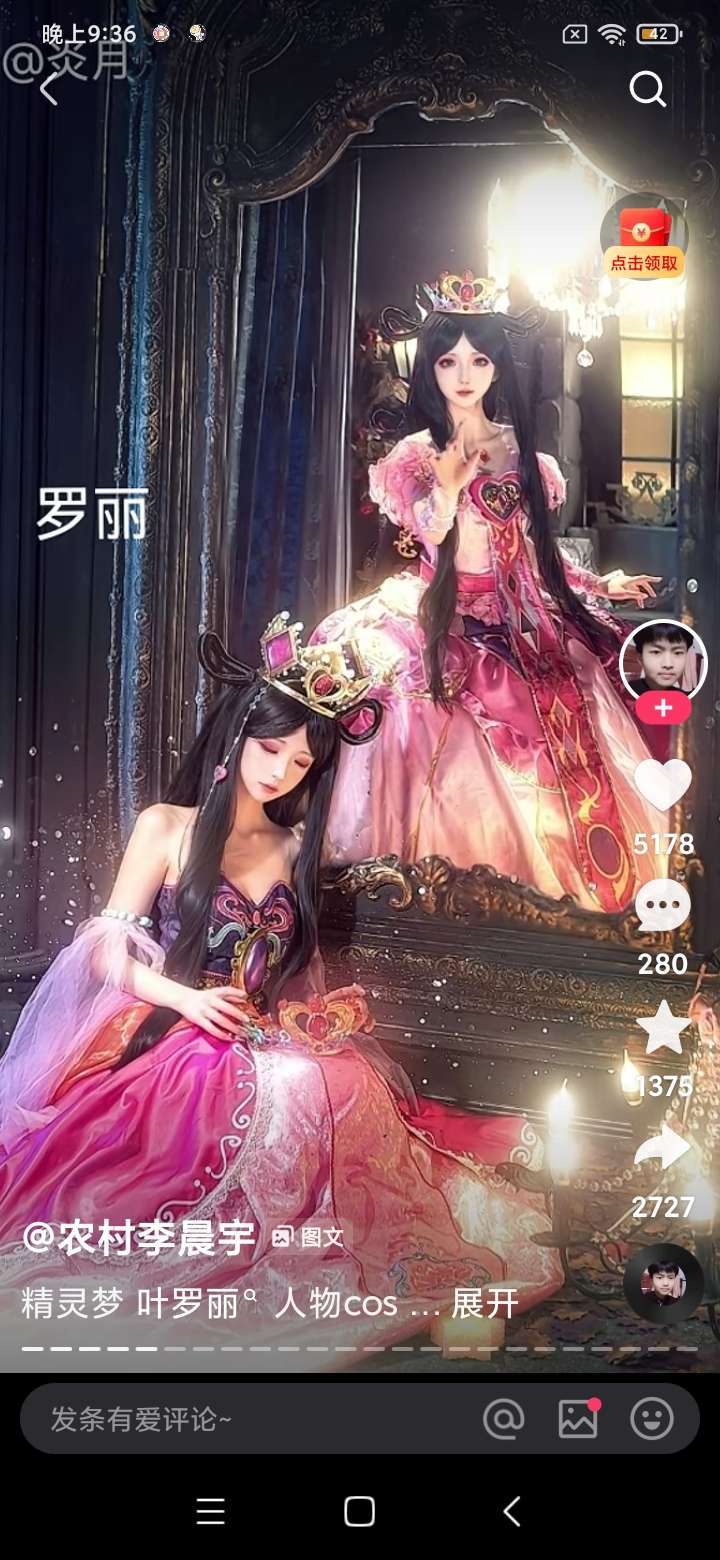The width and height of the screenshot is (720, 1560).
Task: Open the spinning music disc
Action: 663,1284
